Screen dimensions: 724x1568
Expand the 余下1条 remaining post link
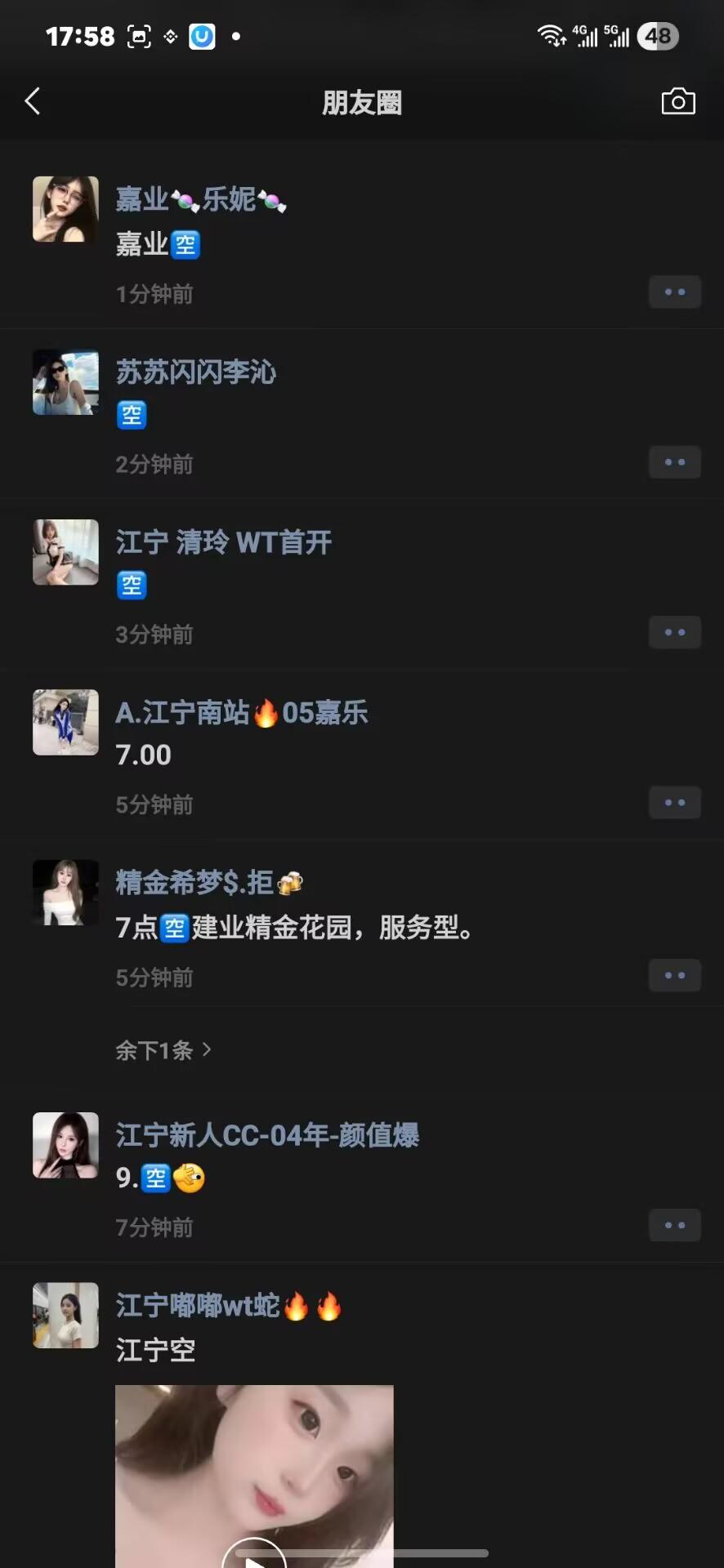163,1050
